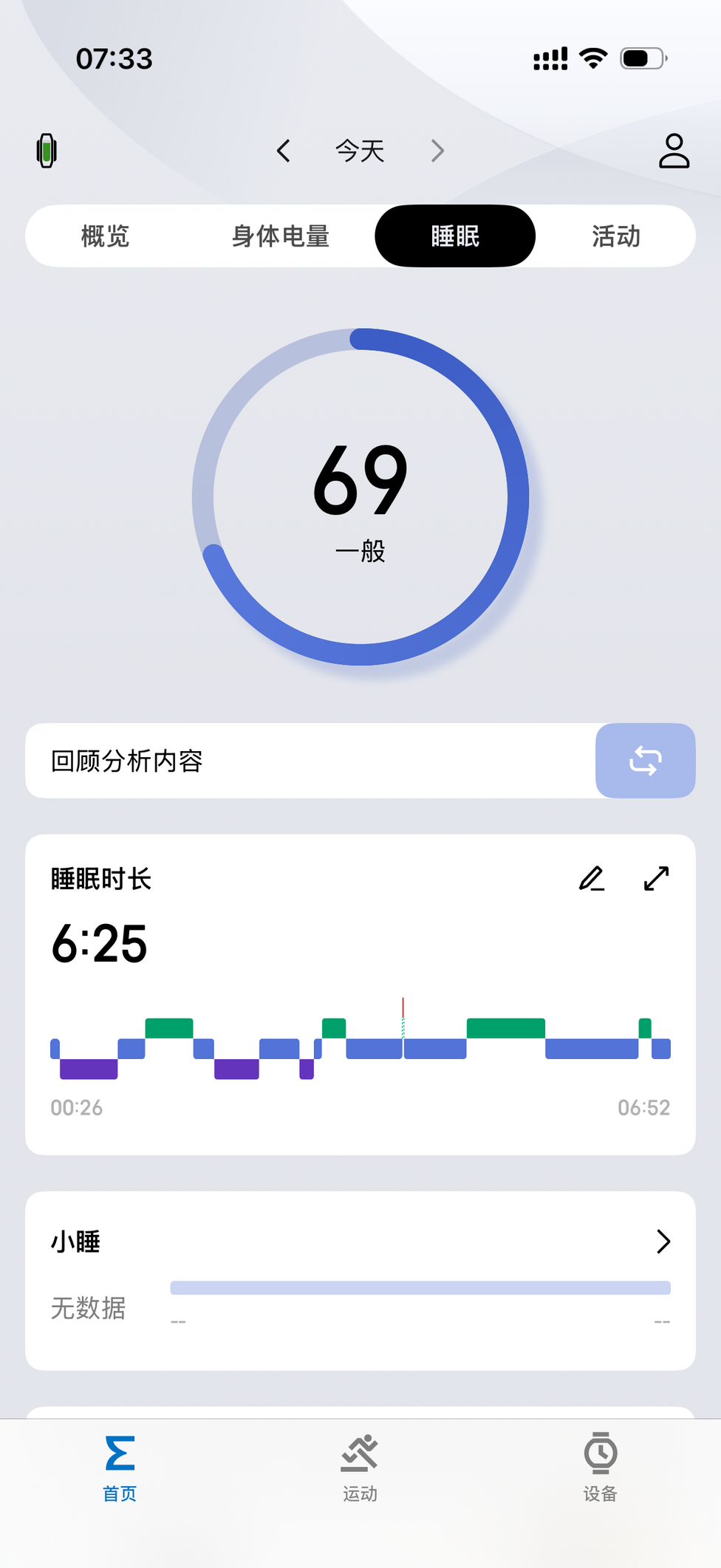This screenshot has height=1568, width=721.
Task: Switch to the 概览 tab
Action: coord(105,236)
